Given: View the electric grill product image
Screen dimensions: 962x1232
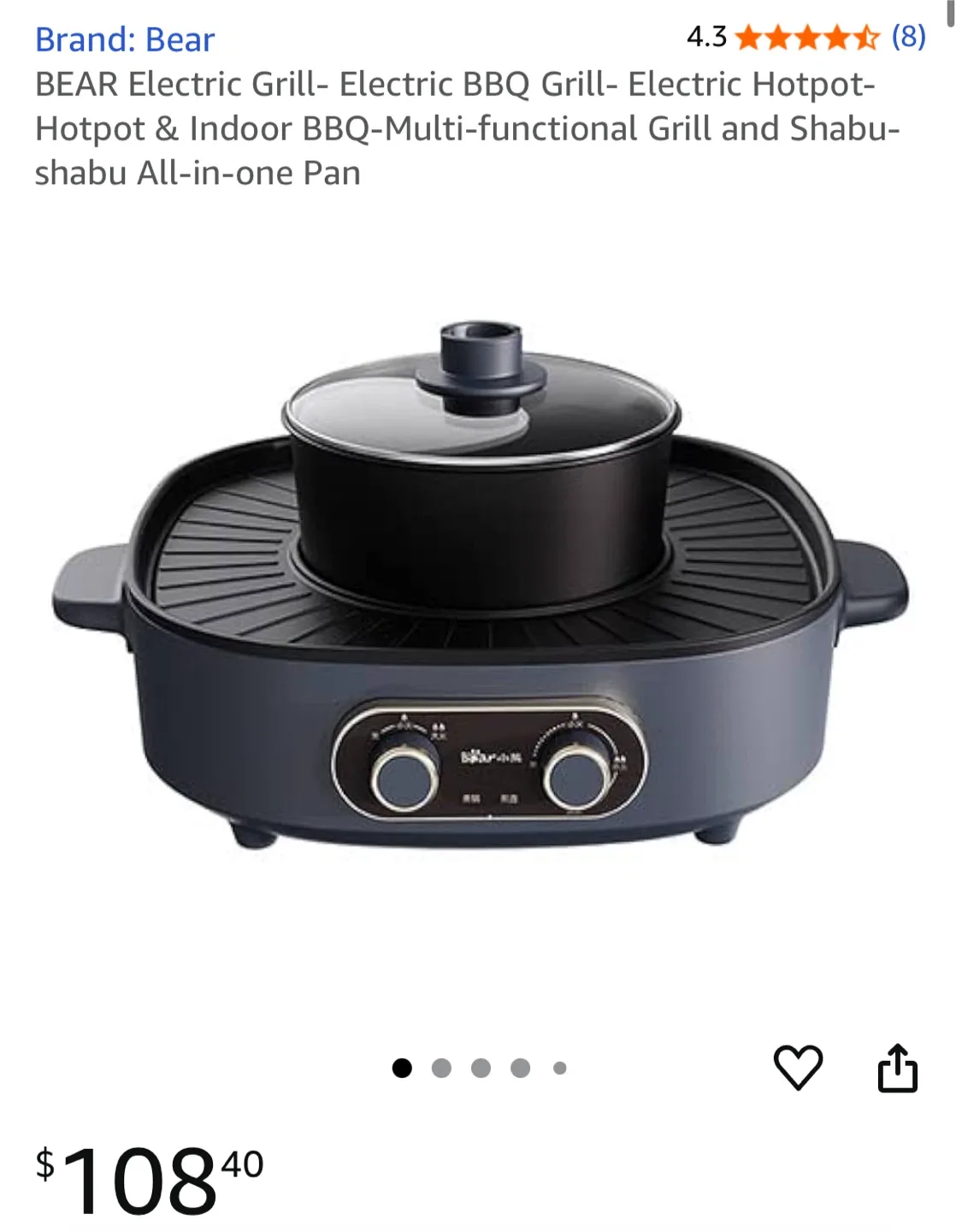Looking at the screenshot, I should 481,584.
